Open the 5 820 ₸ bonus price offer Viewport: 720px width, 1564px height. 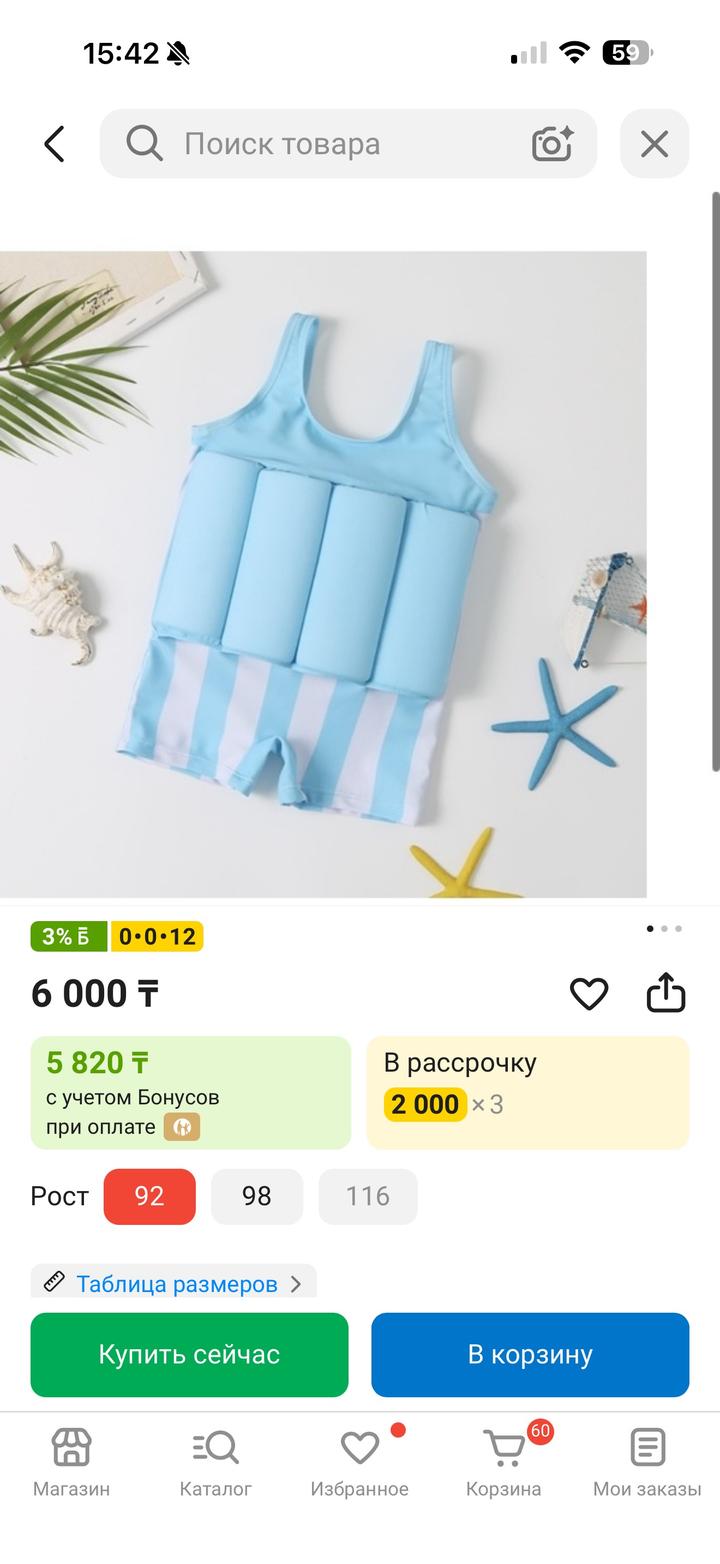point(190,1092)
